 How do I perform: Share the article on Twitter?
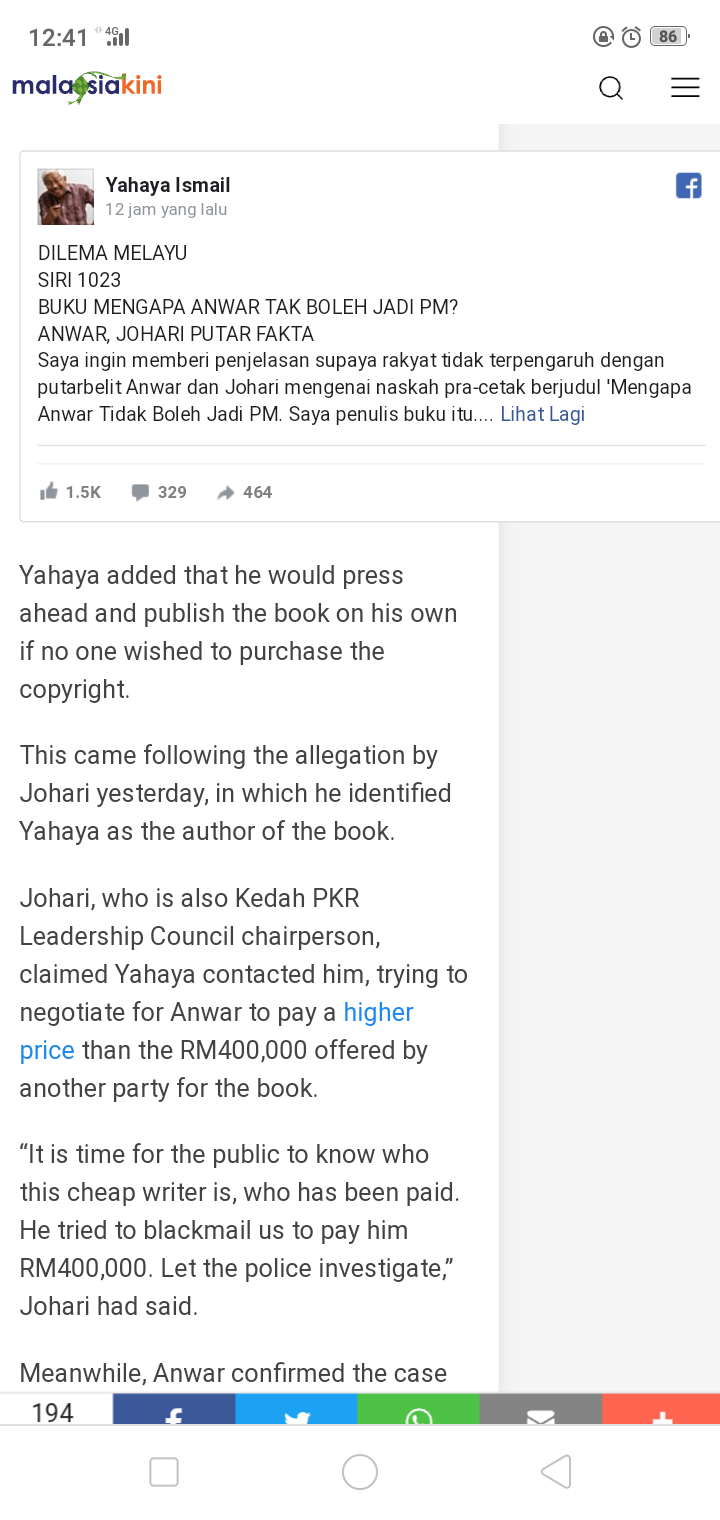tap(296, 1411)
